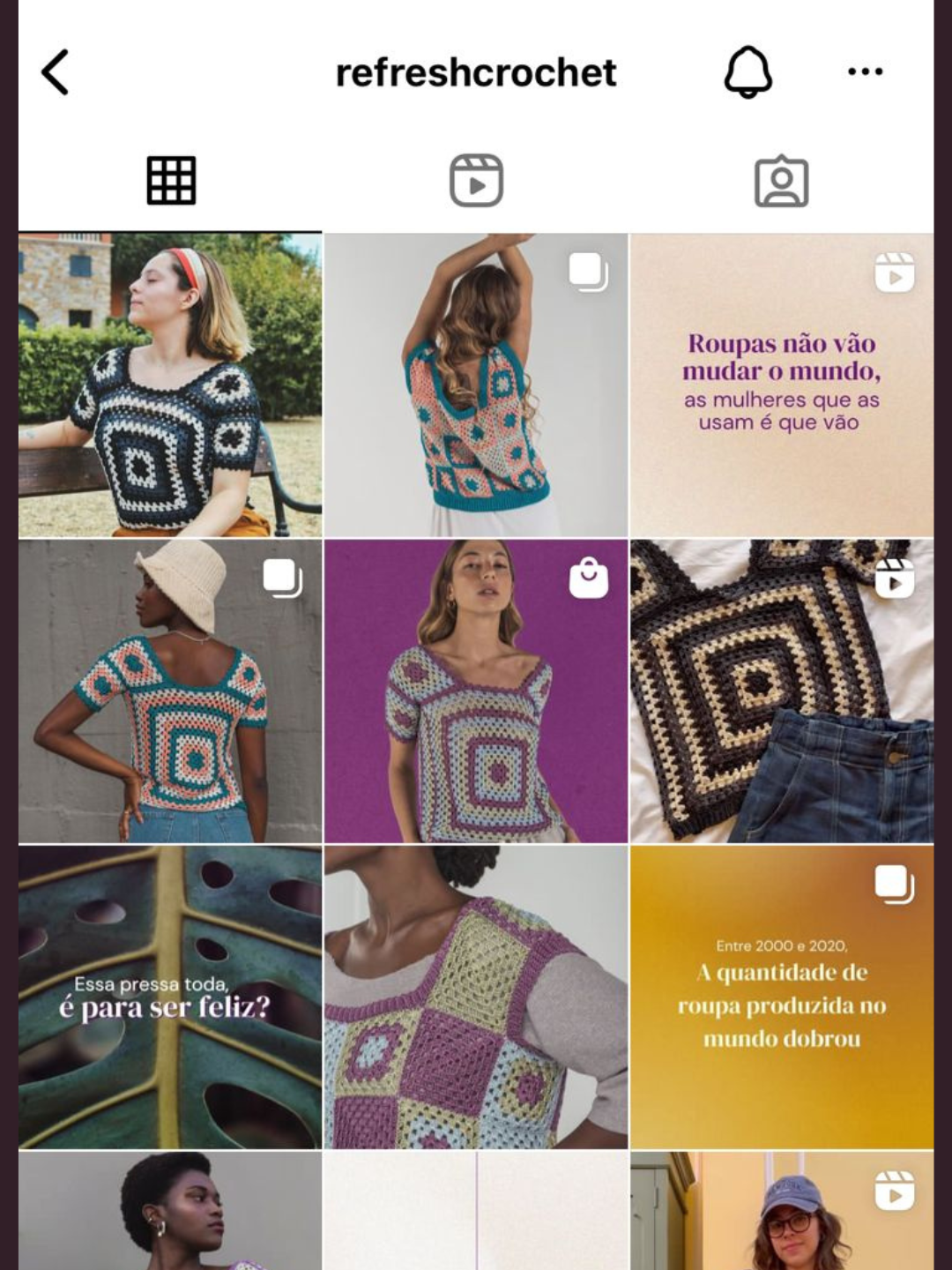This screenshot has height=1270, width=952.
Task: Open the notifications bell
Action: click(747, 72)
